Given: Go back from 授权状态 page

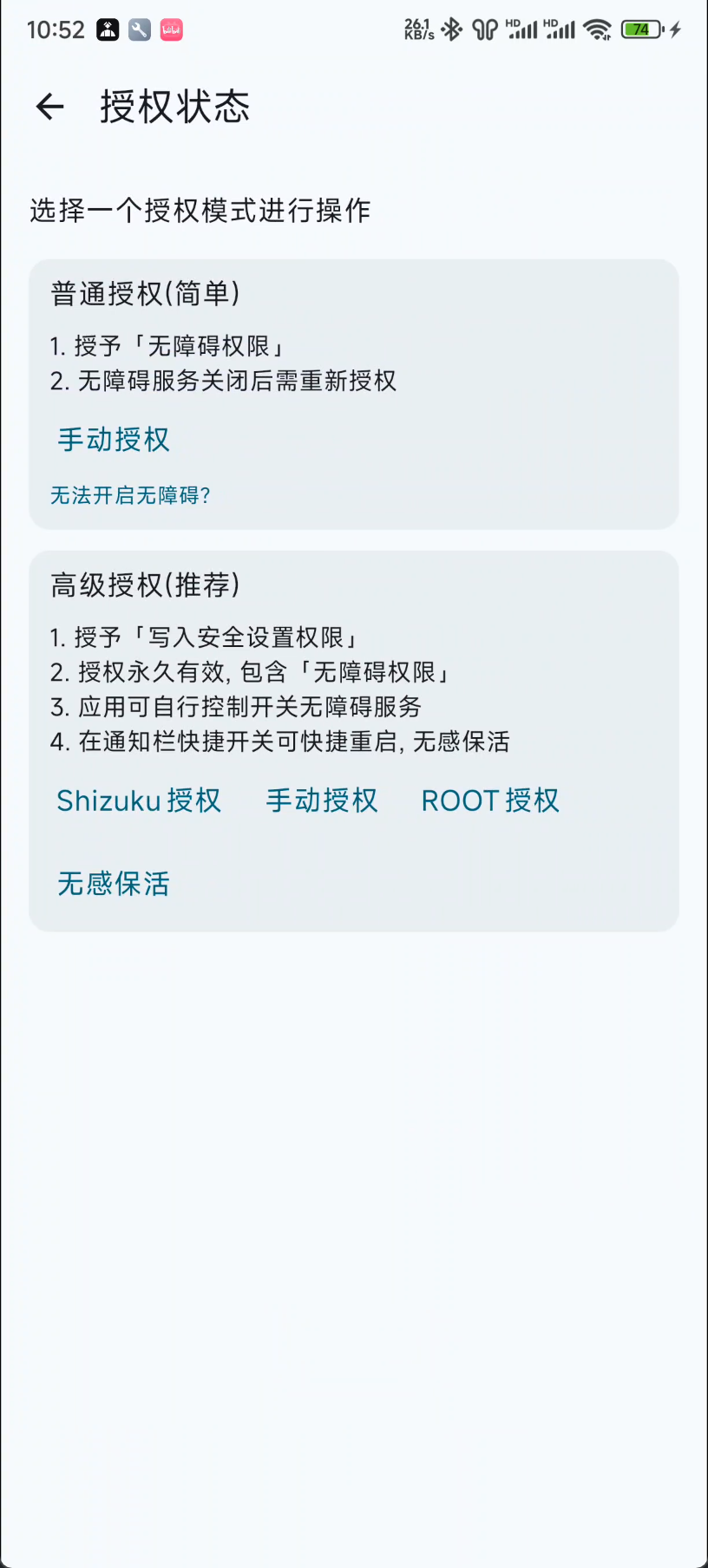Looking at the screenshot, I should click(50, 107).
